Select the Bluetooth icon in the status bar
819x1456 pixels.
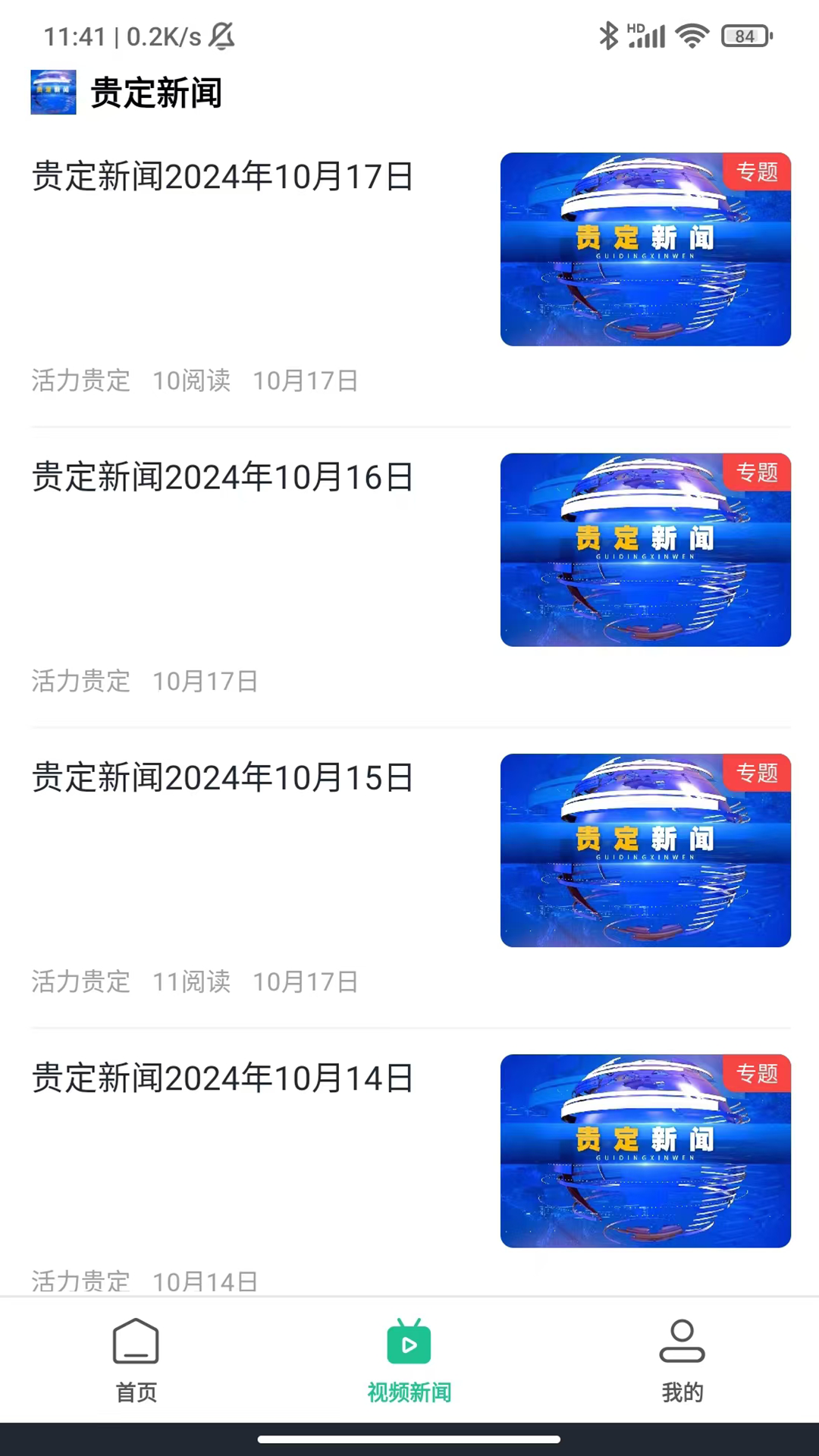click(609, 34)
